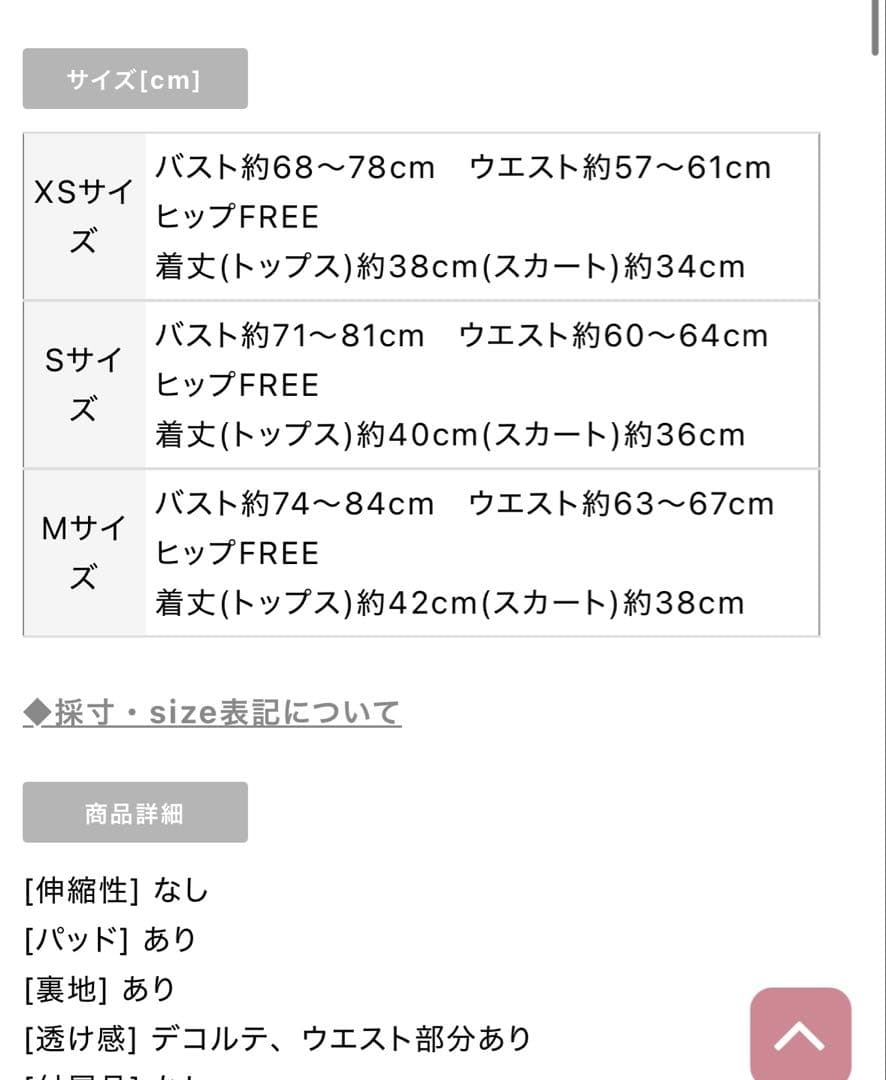
Task: Open the 採寸・size表記について link
Action: click(212, 713)
